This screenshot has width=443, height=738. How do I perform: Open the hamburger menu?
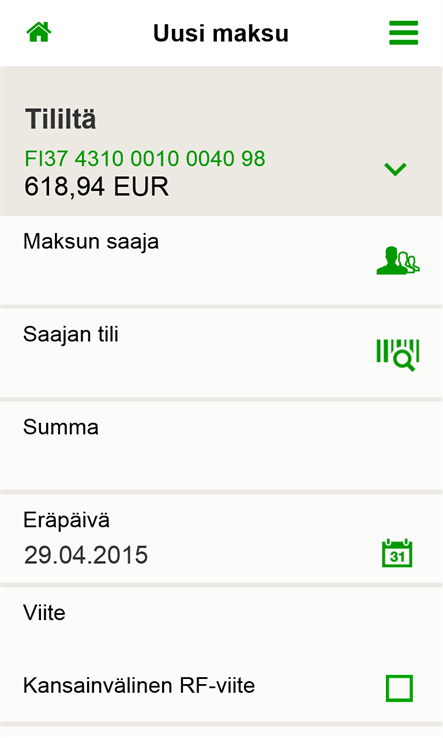pos(403,33)
